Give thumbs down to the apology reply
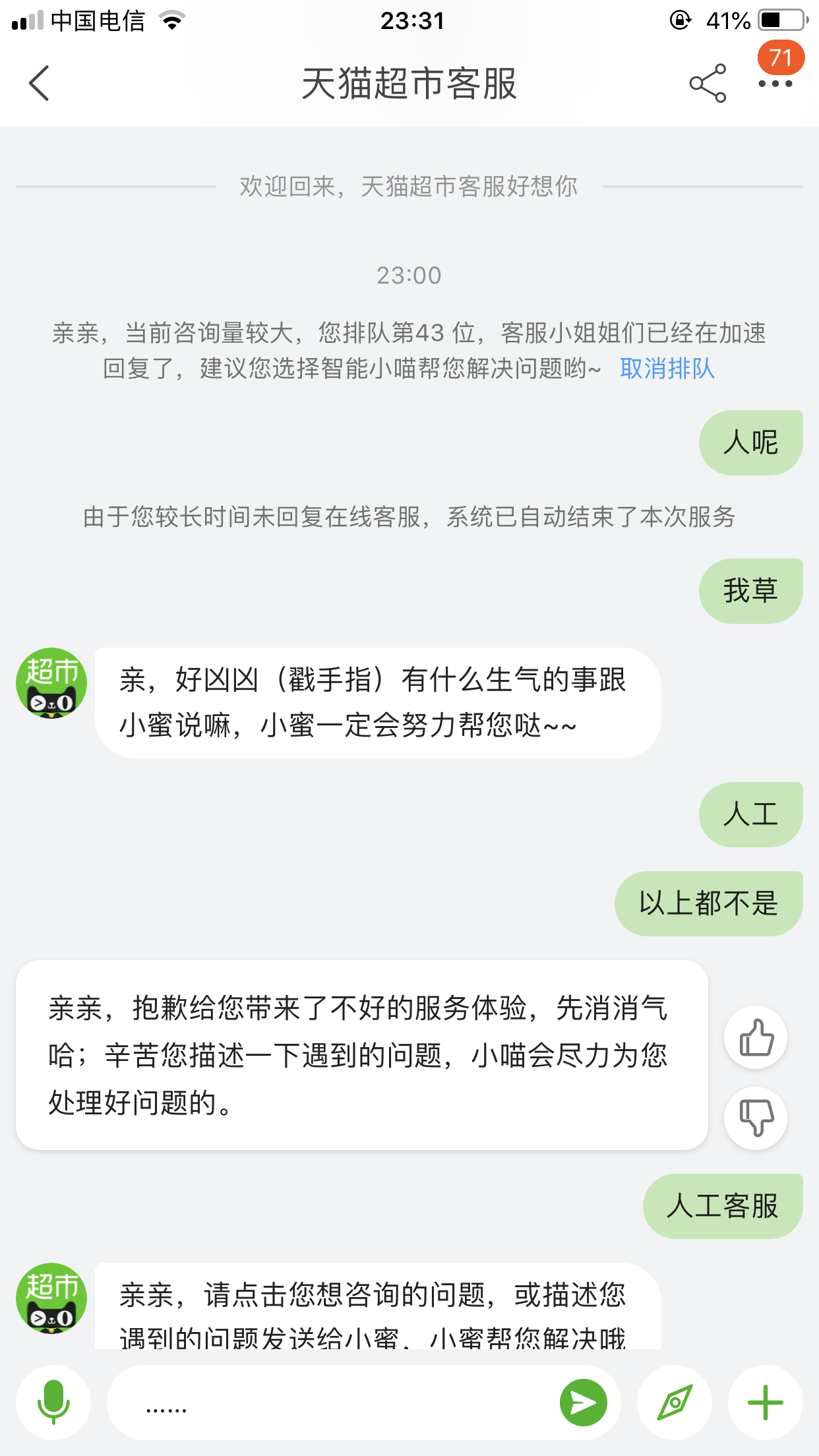Screen dimensions: 819x1456 coord(756,1118)
